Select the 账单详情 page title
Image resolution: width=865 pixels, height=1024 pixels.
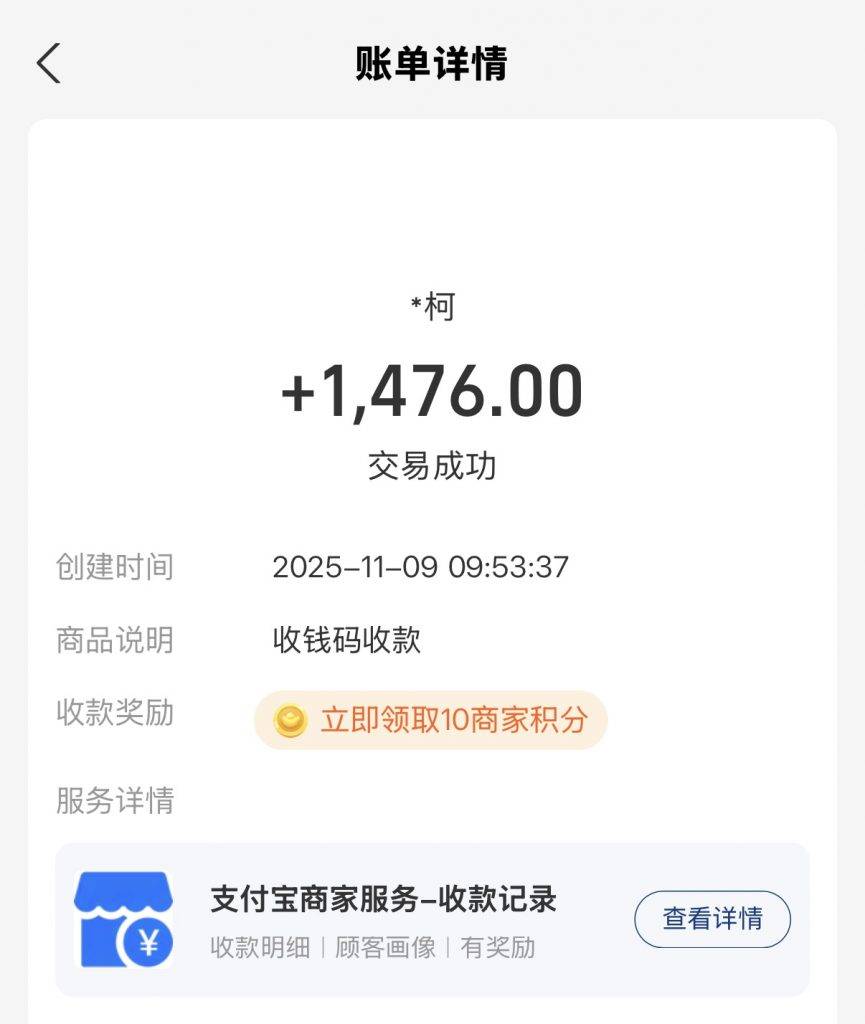tap(432, 61)
